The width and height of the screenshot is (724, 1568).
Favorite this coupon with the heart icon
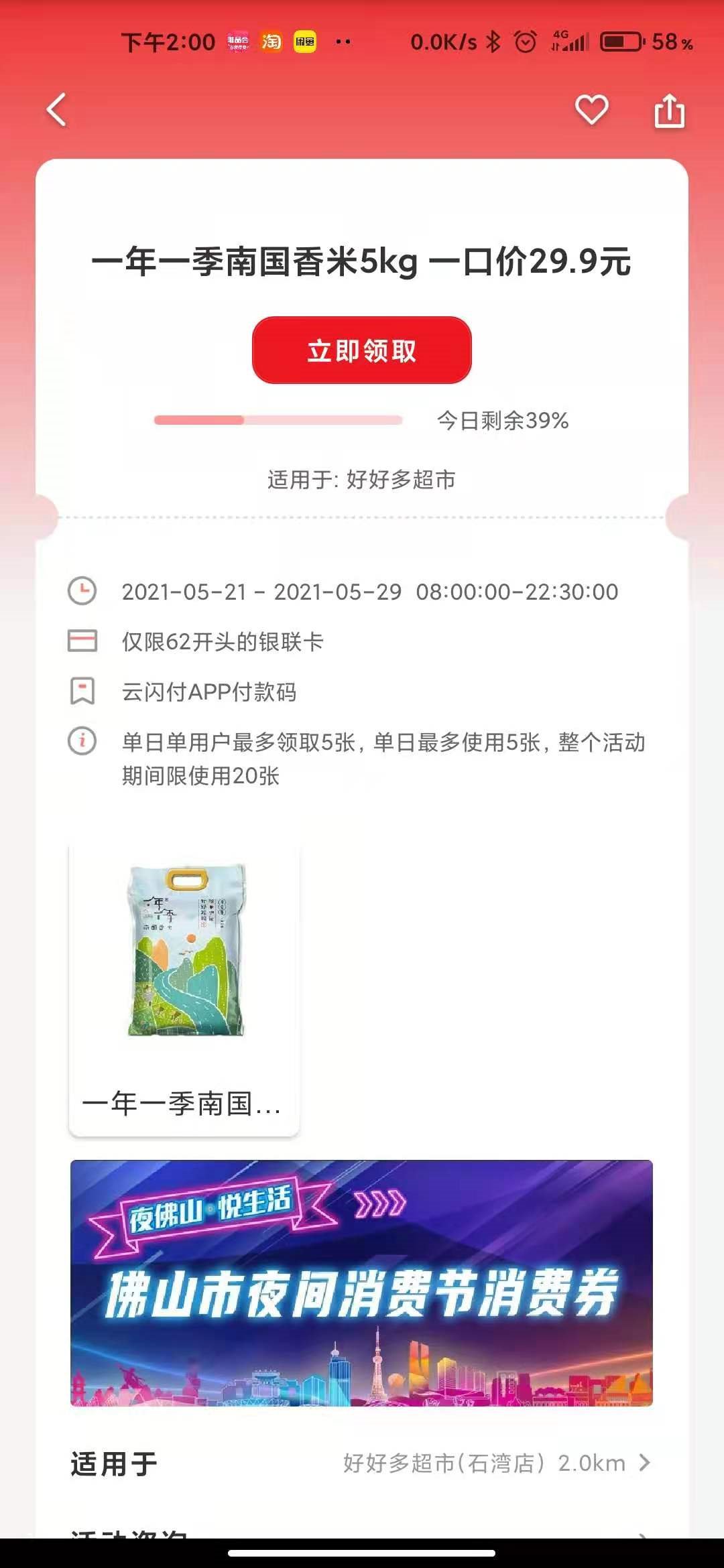click(x=591, y=110)
